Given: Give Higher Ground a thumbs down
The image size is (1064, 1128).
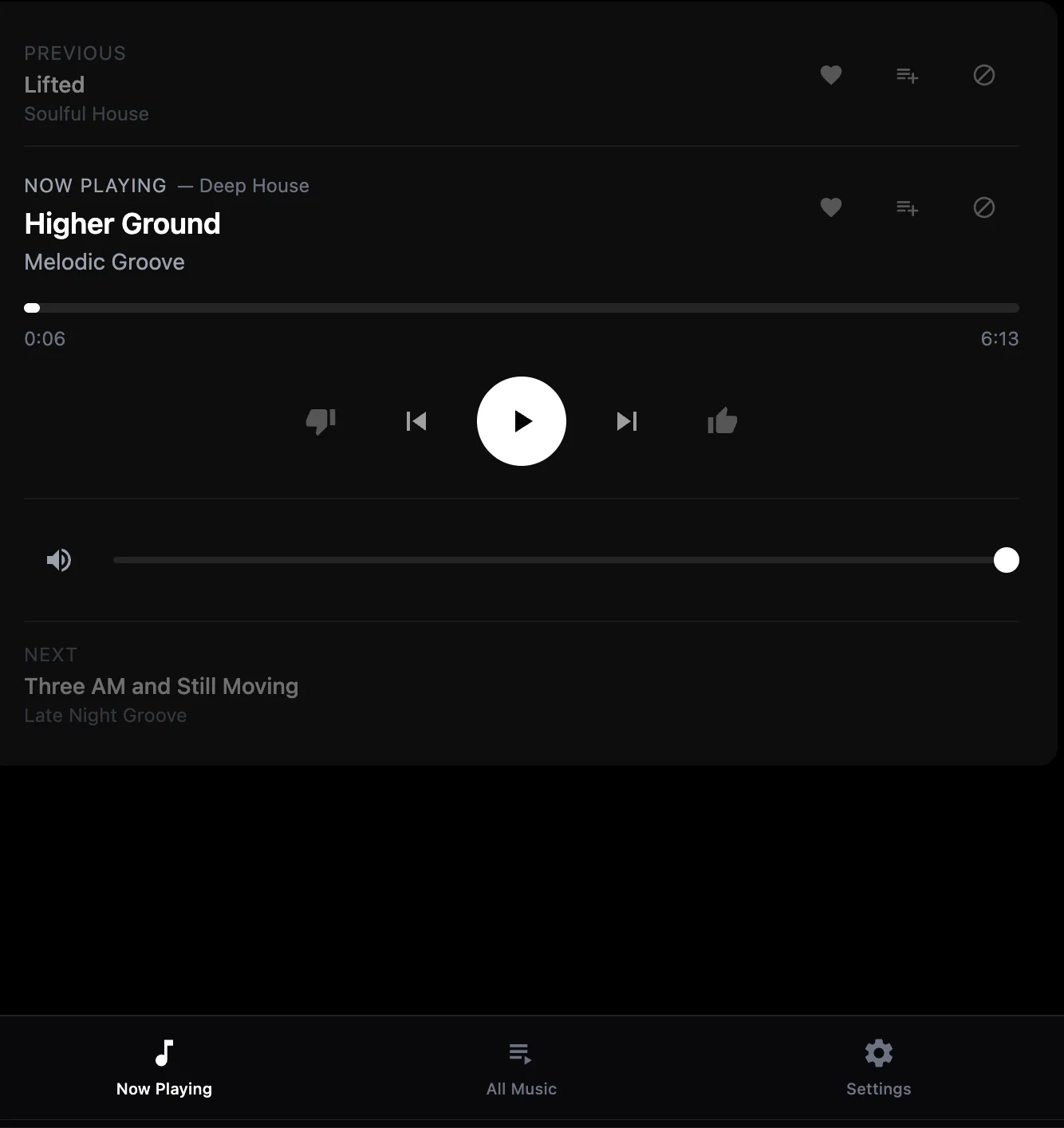Looking at the screenshot, I should pyautogui.click(x=321, y=421).
